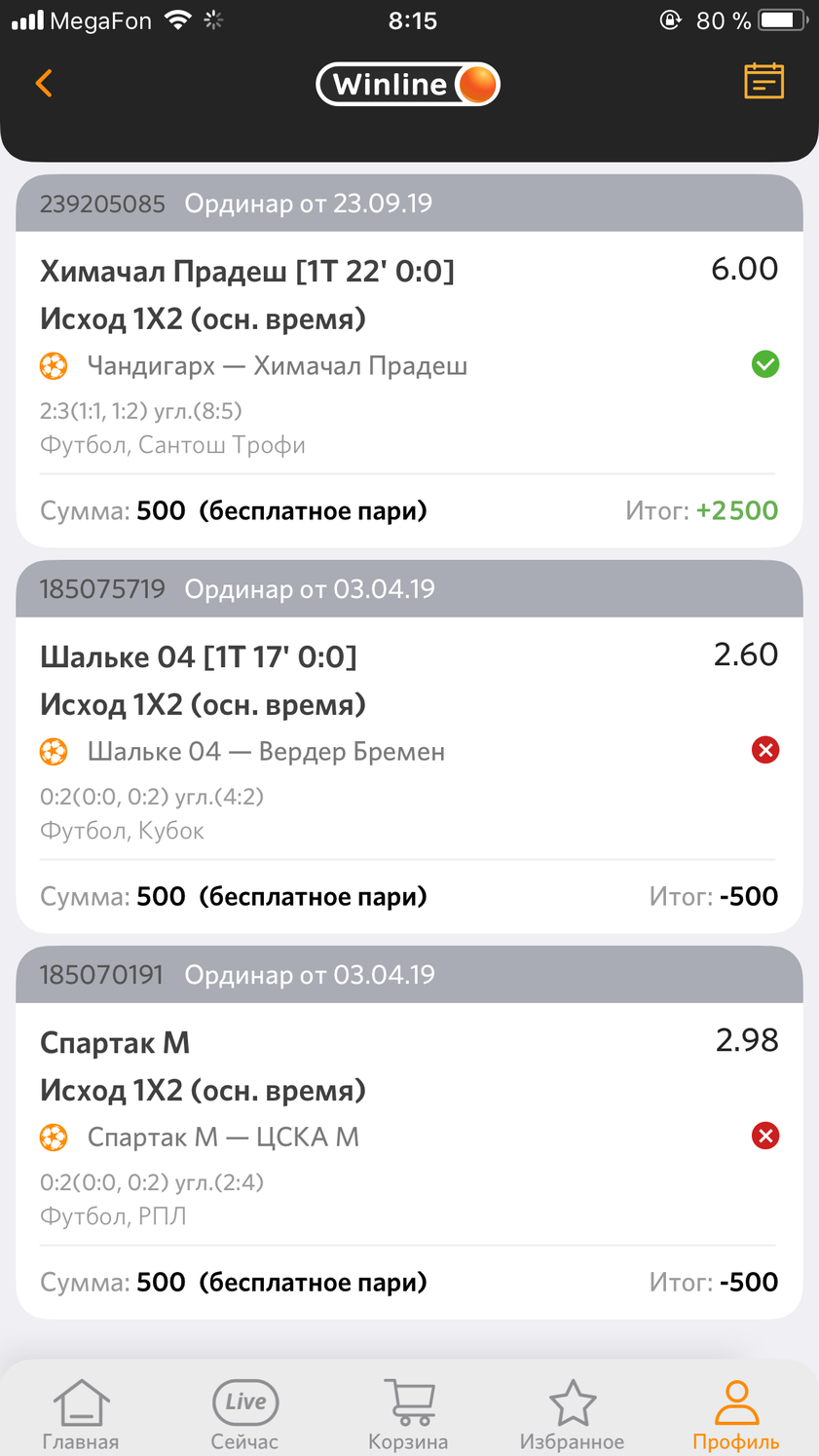Go back using the orange arrow

click(x=44, y=84)
